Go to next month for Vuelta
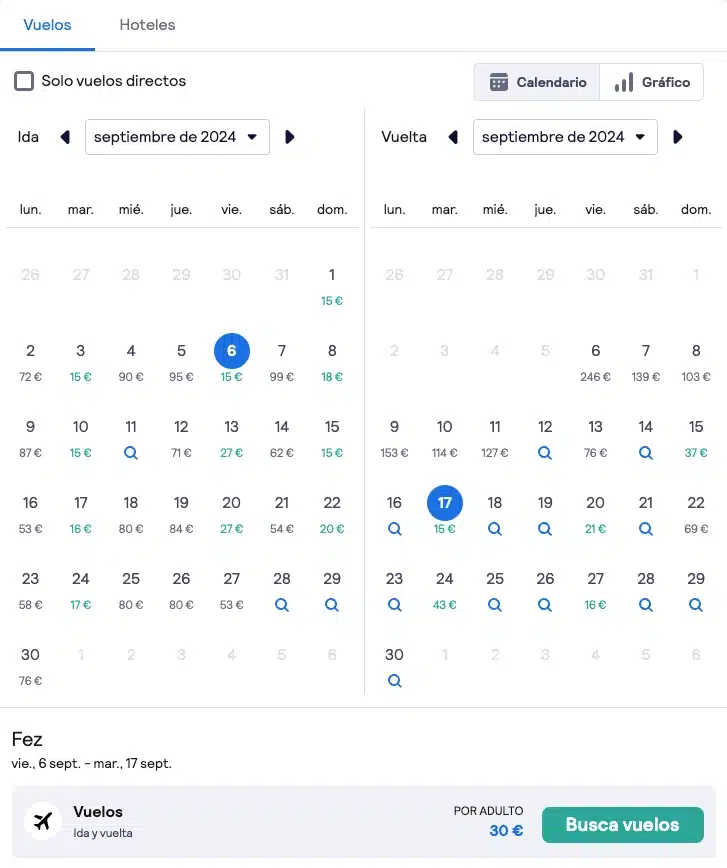 click(678, 137)
